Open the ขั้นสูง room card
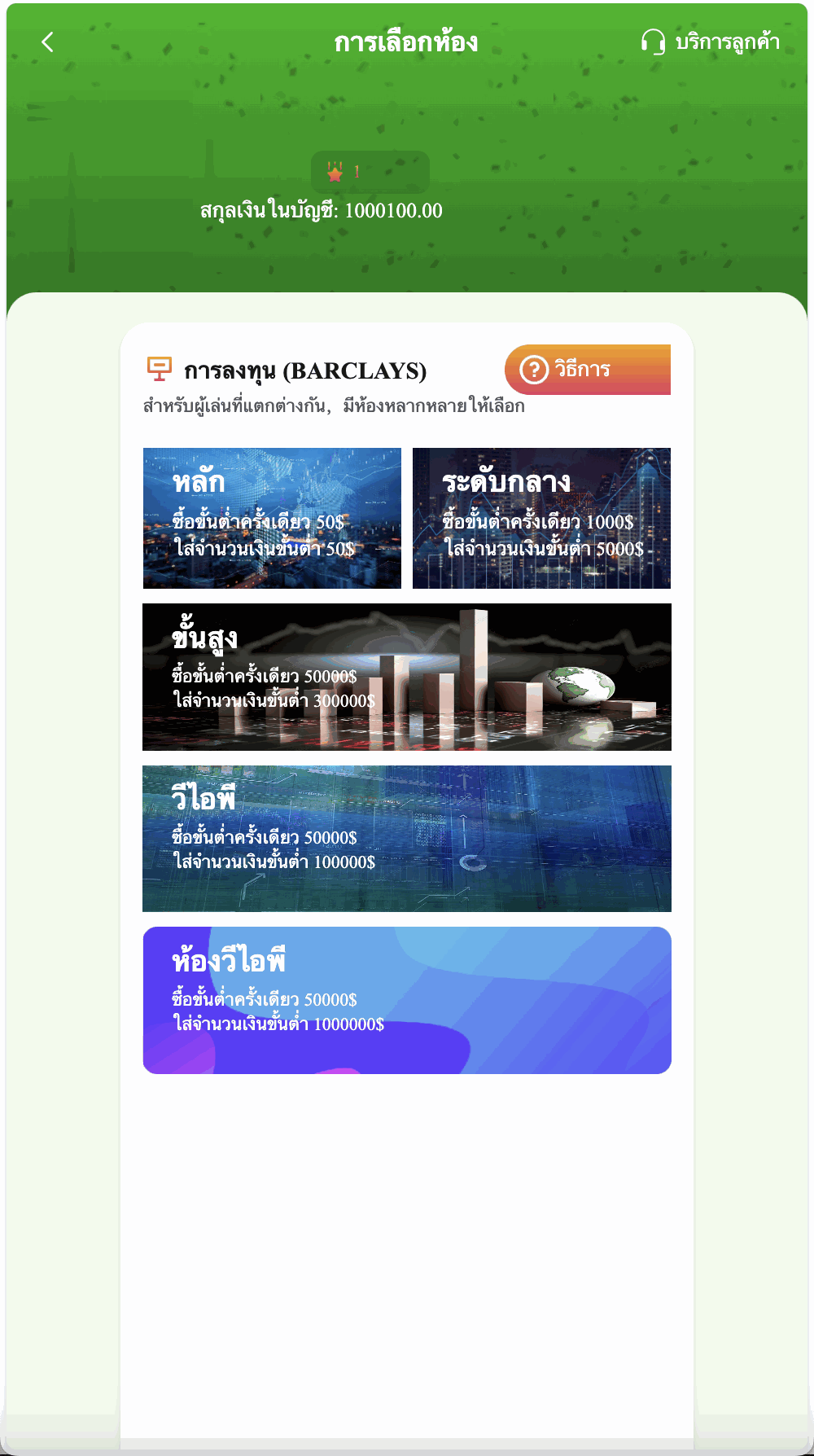The width and height of the screenshot is (814, 1456). pyautogui.click(x=407, y=677)
